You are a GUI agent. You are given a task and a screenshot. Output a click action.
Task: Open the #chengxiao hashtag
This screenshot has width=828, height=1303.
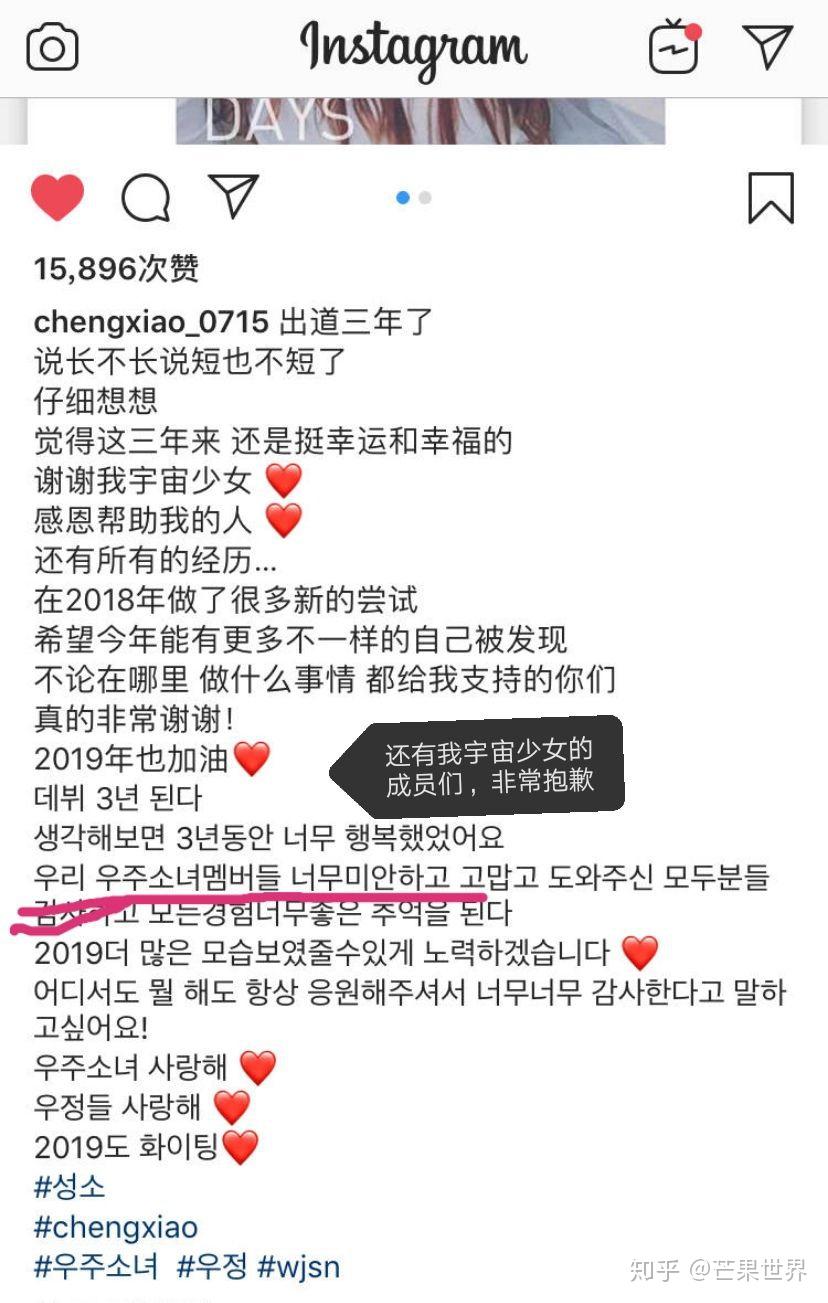pos(116,1227)
